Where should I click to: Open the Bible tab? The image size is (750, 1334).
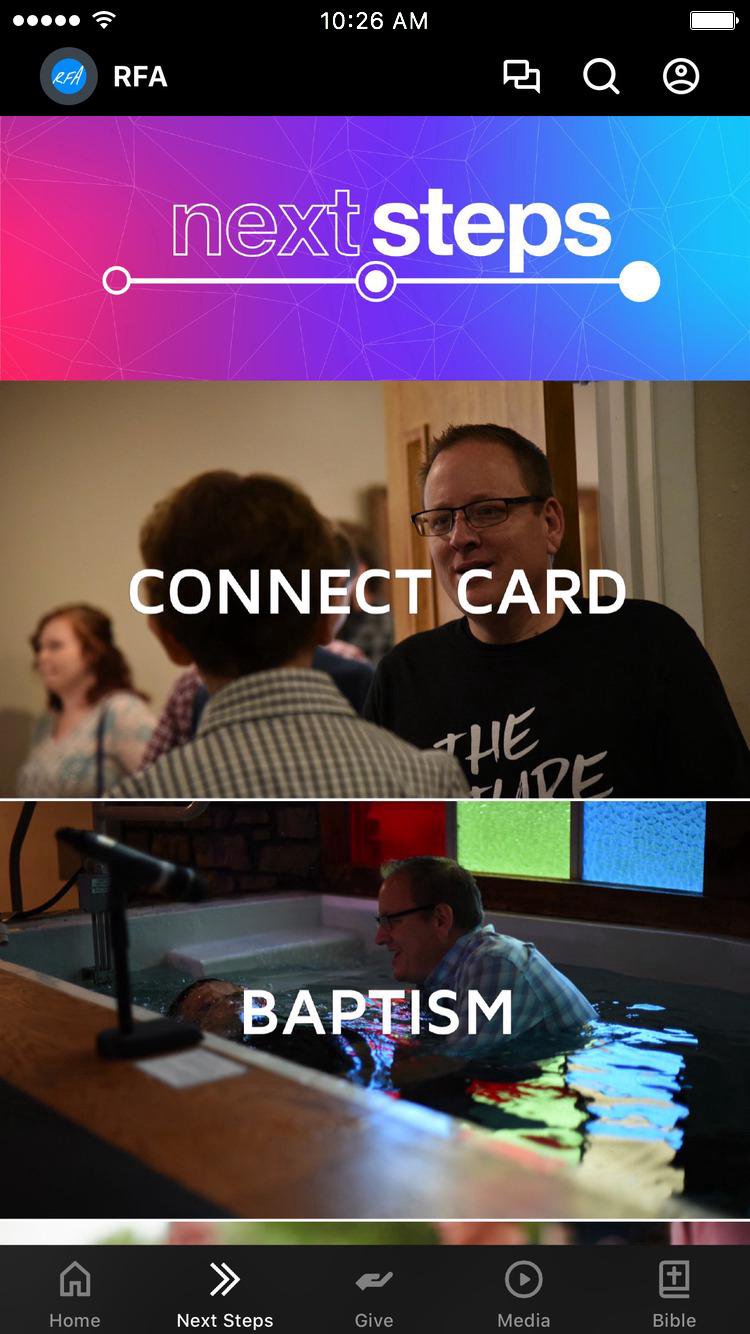click(674, 1294)
